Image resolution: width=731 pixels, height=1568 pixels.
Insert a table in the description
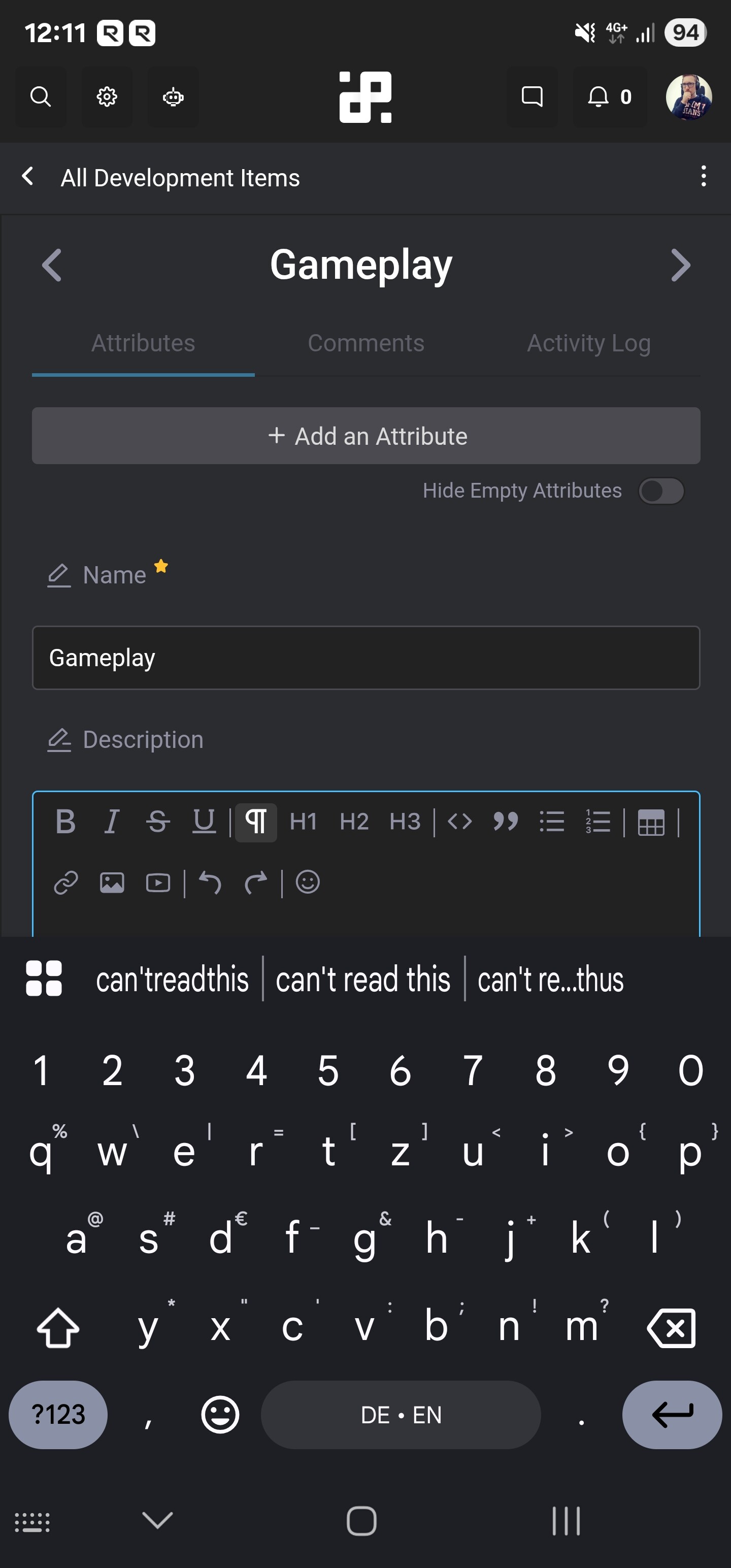[651, 823]
